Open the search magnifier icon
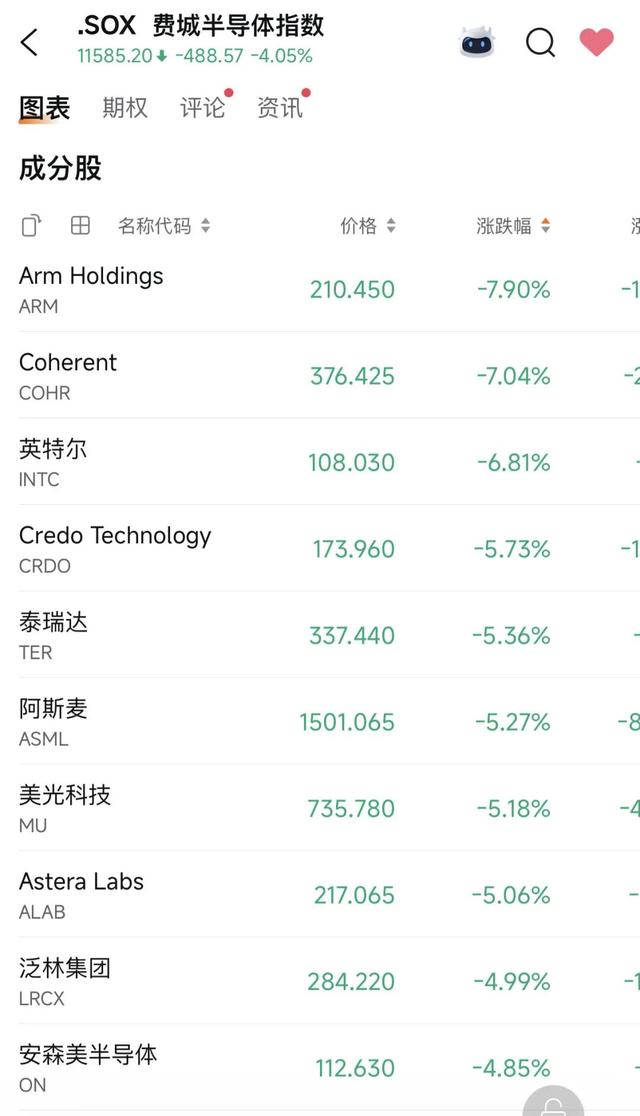The image size is (640, 1116). click(540, 42)
